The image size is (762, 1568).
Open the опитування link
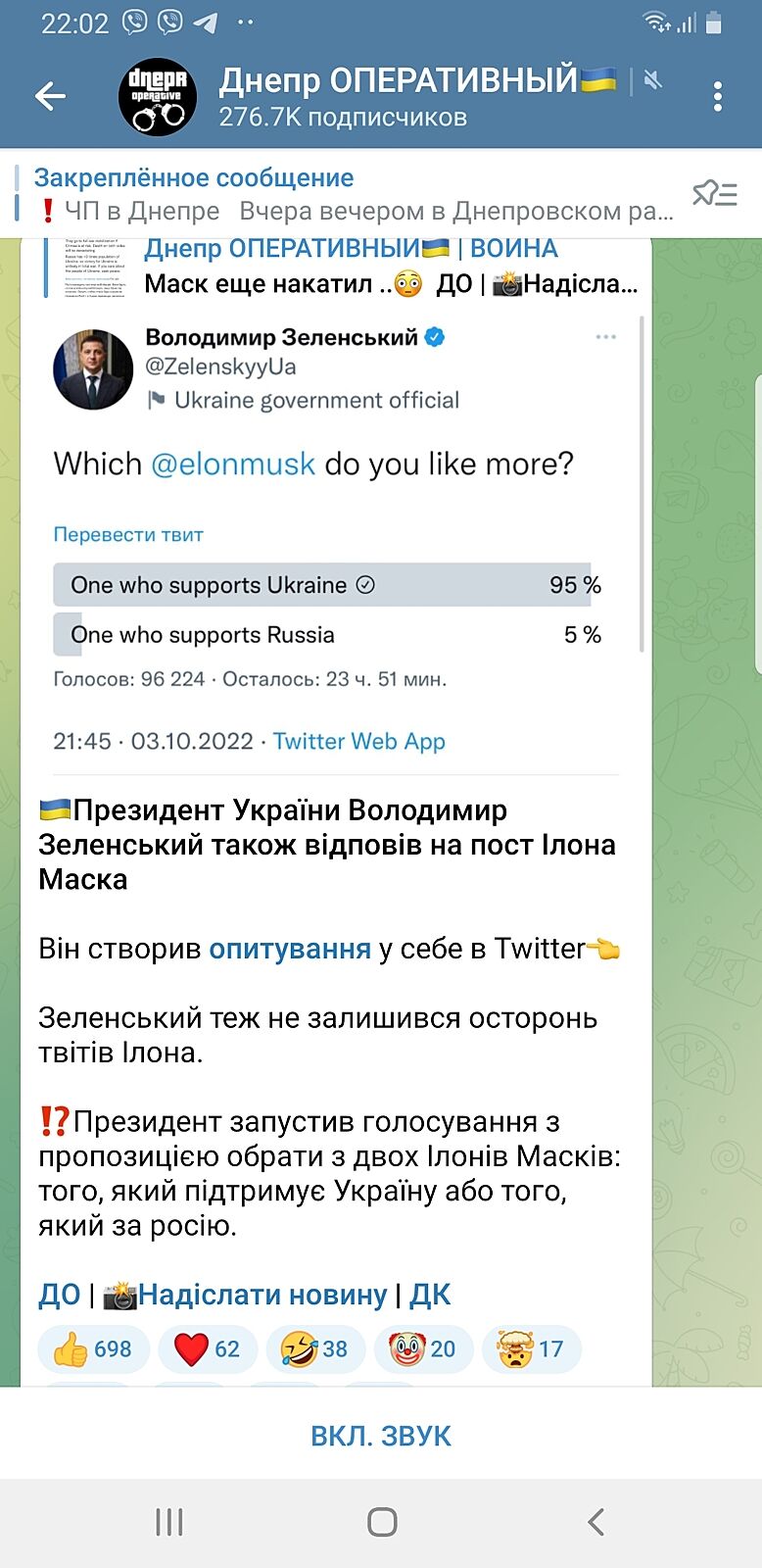pos(290,949)
